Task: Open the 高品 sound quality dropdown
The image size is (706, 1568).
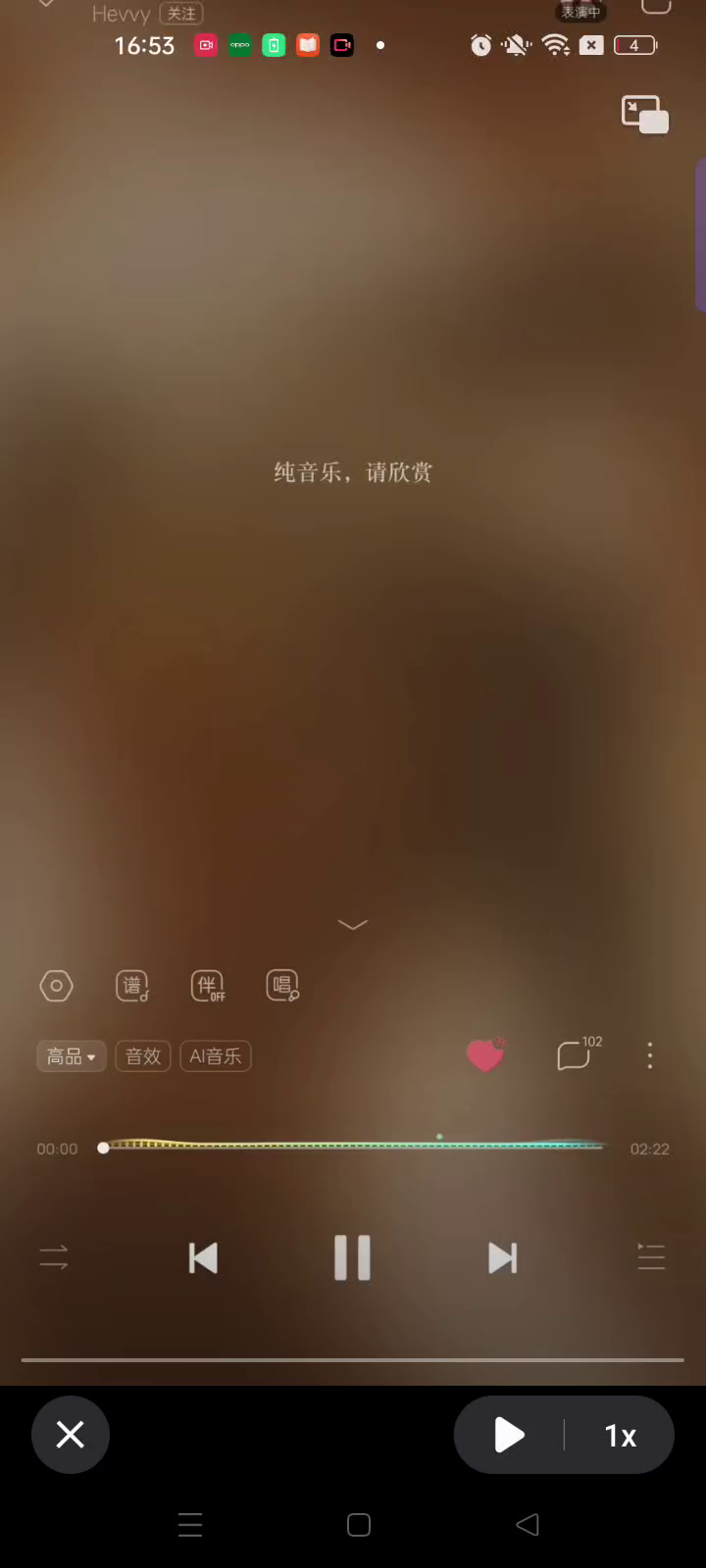Action: [x=71, y=1056]
